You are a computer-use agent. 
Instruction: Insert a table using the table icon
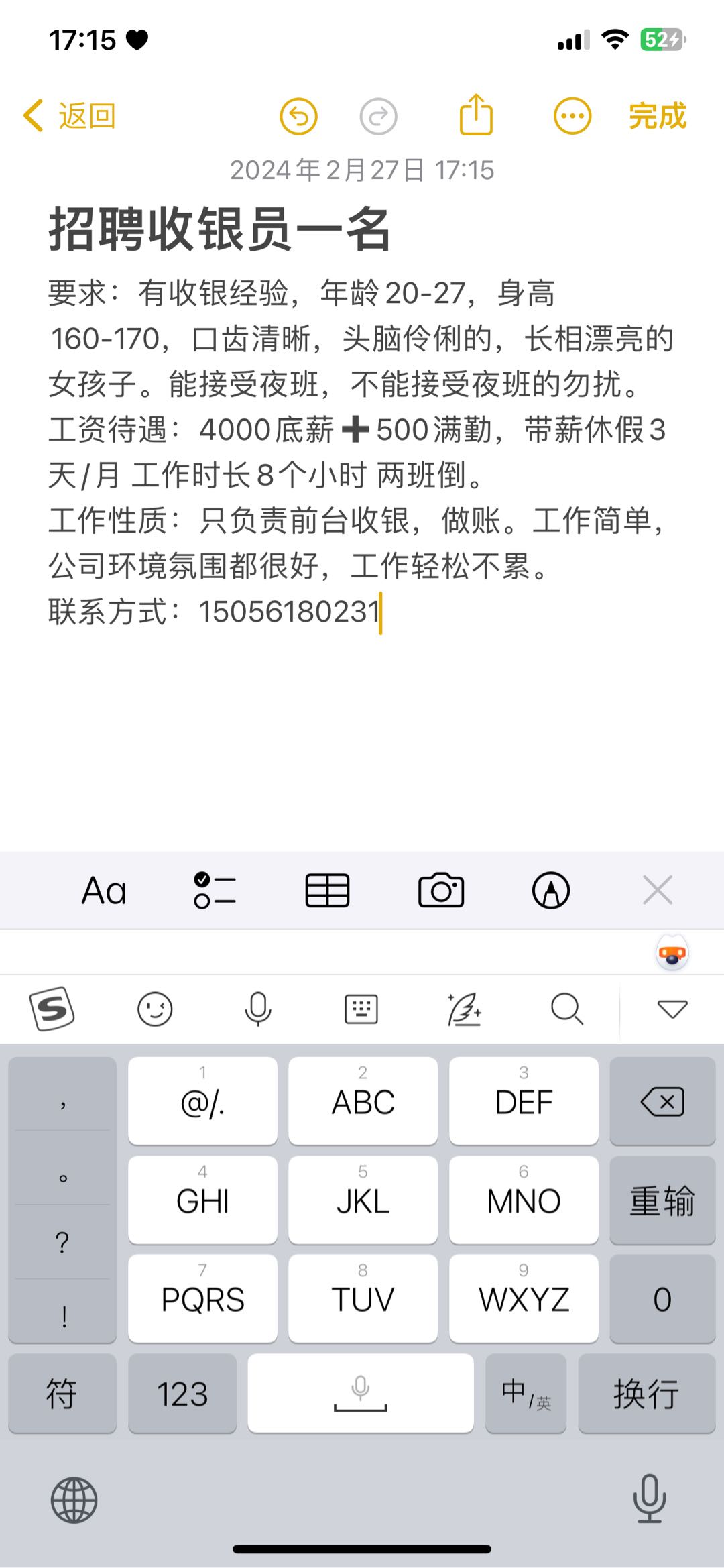pyautogui.click(x=326, y=890)
